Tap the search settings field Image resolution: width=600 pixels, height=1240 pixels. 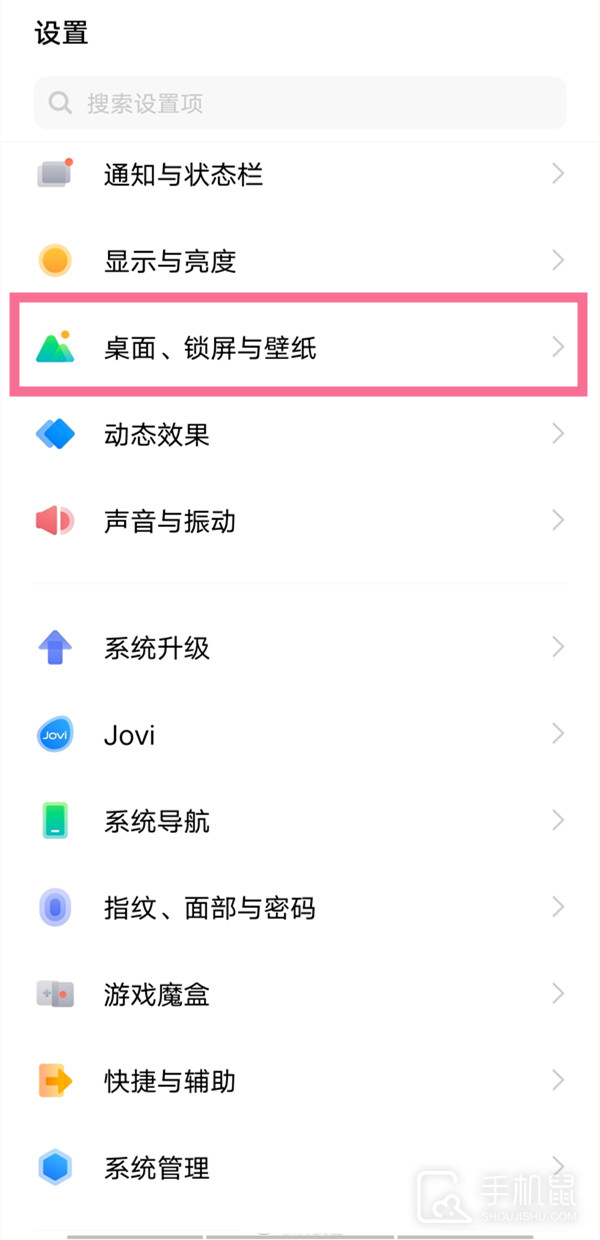point(300,103)
